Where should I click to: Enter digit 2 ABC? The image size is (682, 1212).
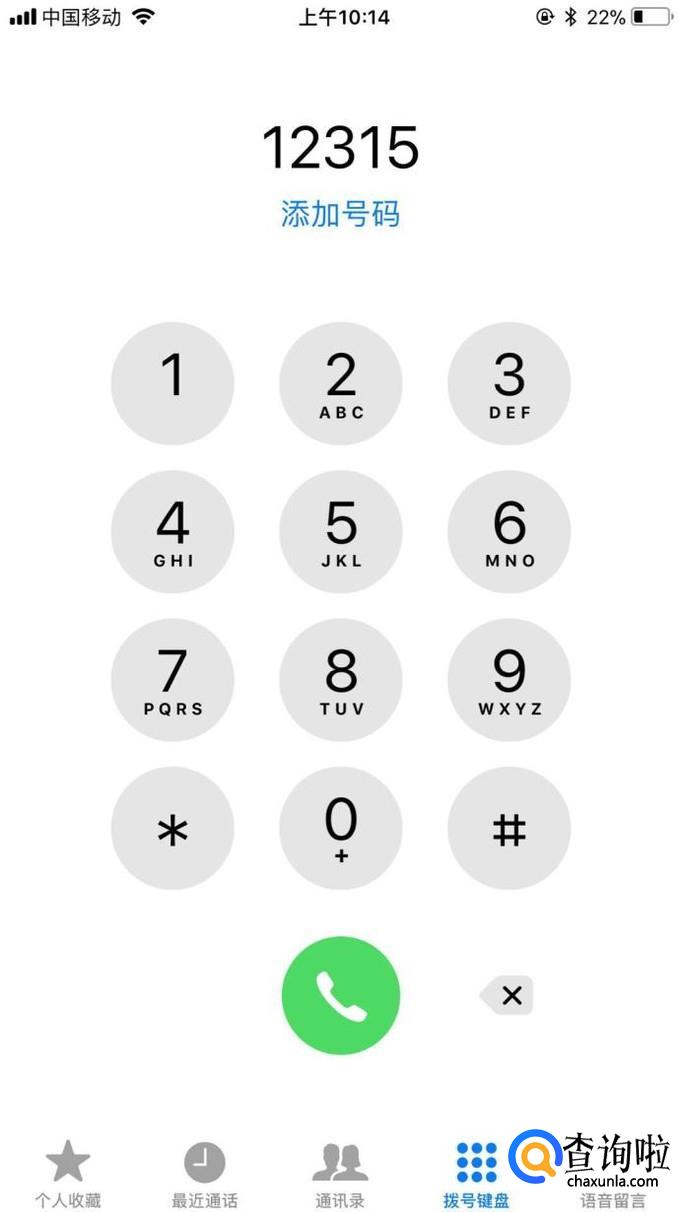[x=341, y=383]
